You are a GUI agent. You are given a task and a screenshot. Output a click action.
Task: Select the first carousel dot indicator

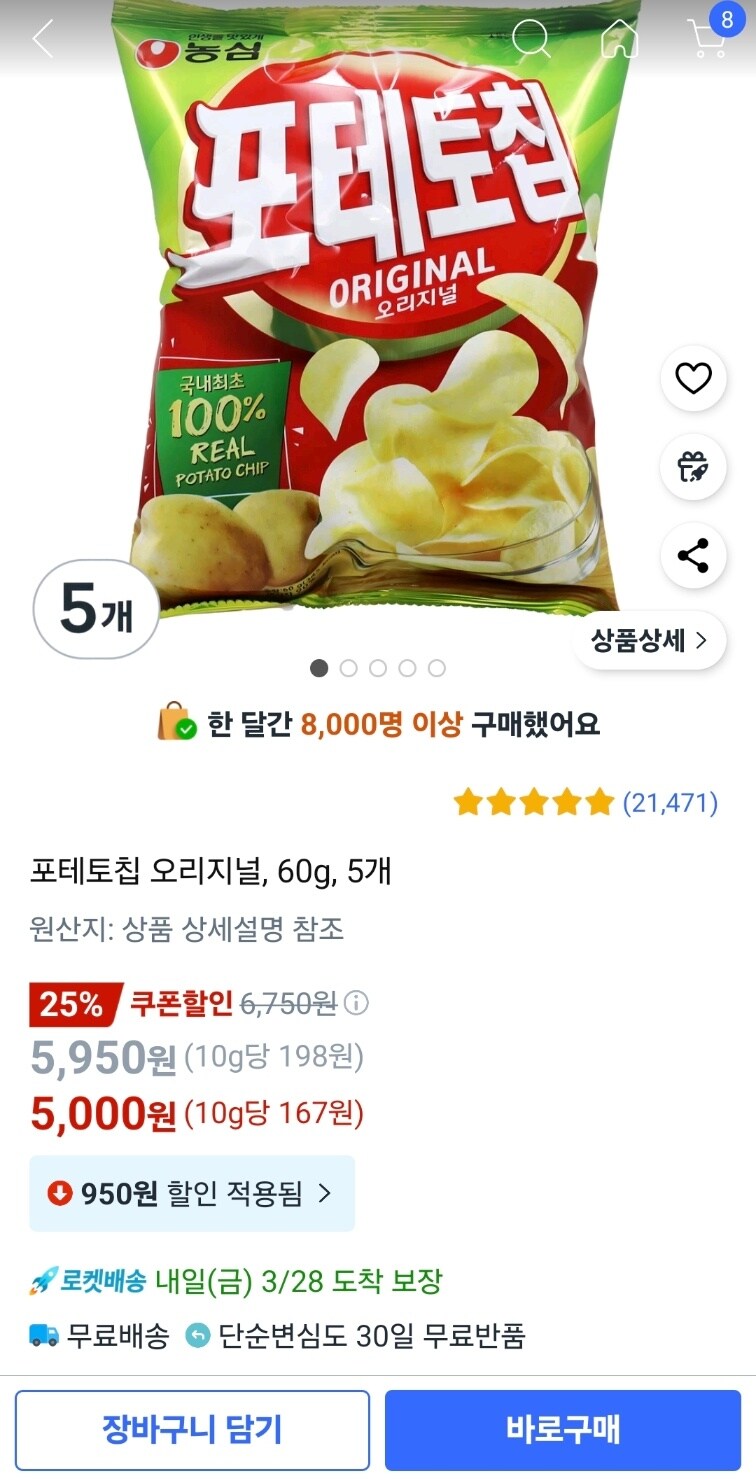click(320, 666)
